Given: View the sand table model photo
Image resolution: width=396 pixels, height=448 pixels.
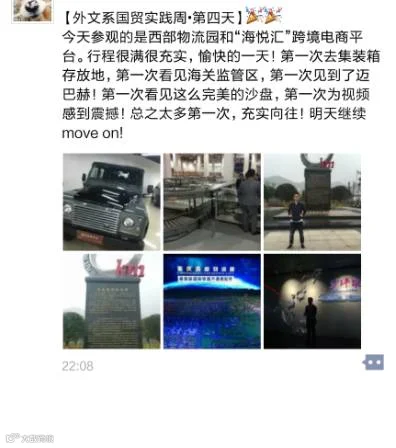Looking at the screenshot, I should (212, 202).
